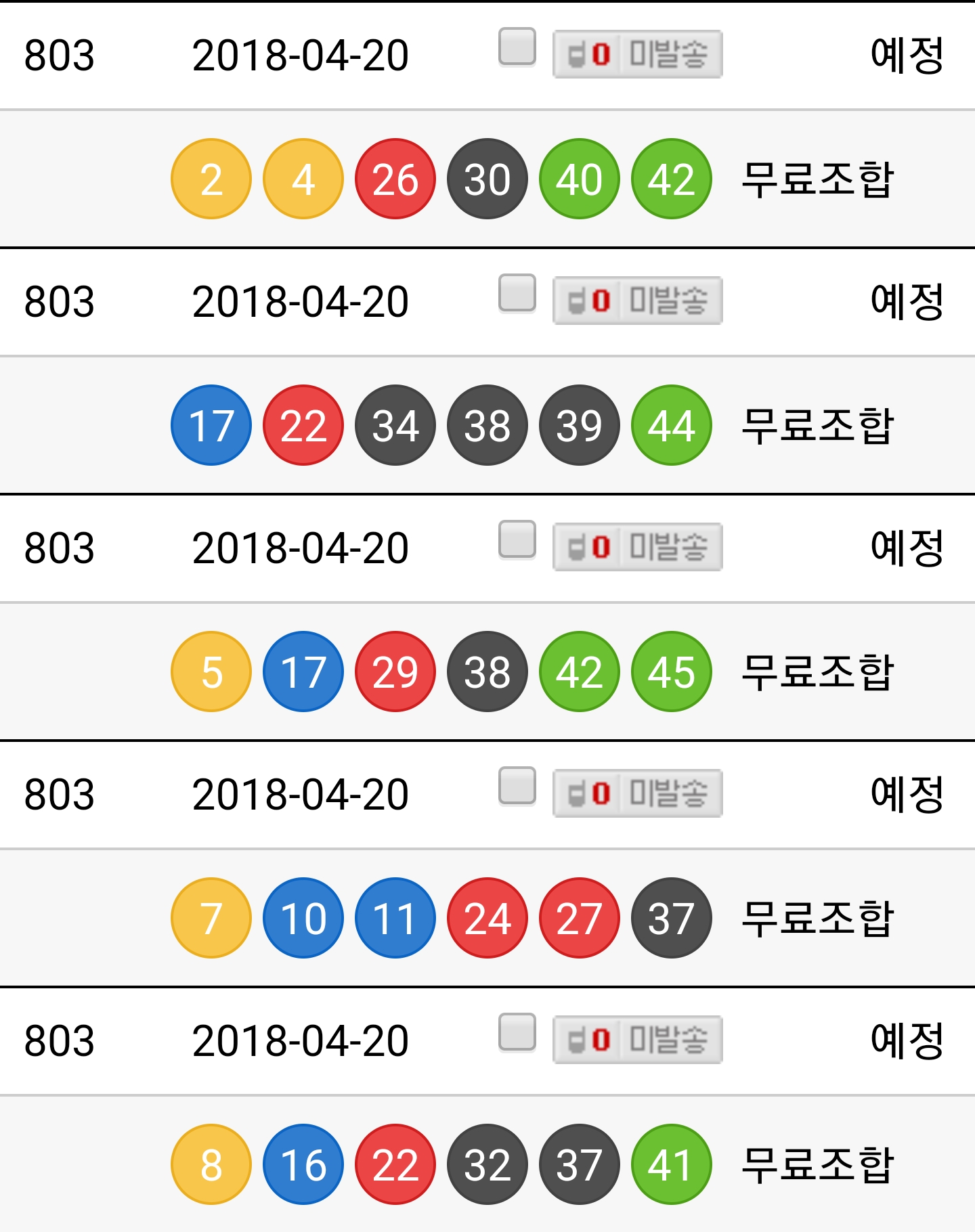
Task: Mark the checkbox above combination 7, 10, 11
Action: coord(517,787)
